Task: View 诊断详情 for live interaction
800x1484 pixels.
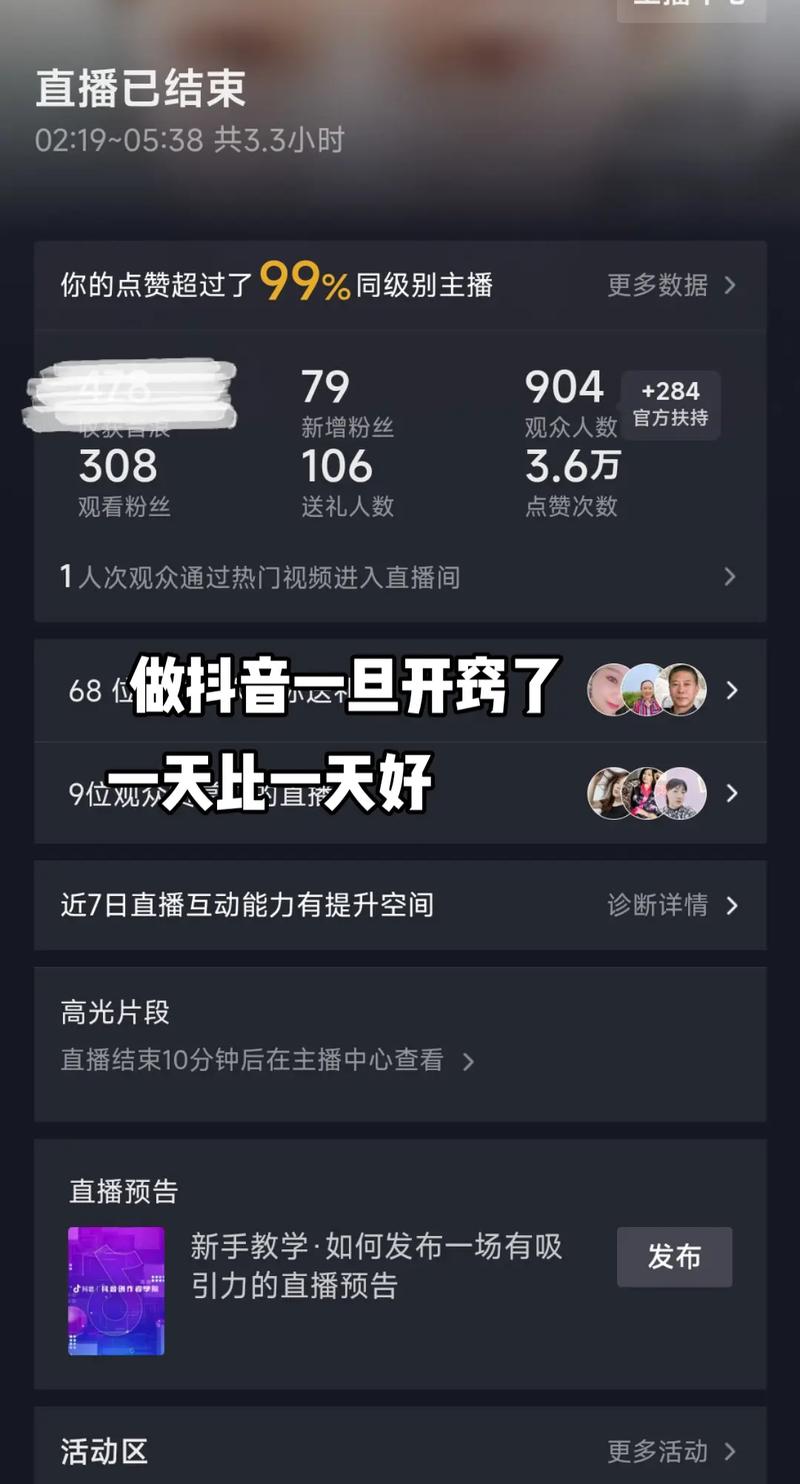Action: pos(672,905)
